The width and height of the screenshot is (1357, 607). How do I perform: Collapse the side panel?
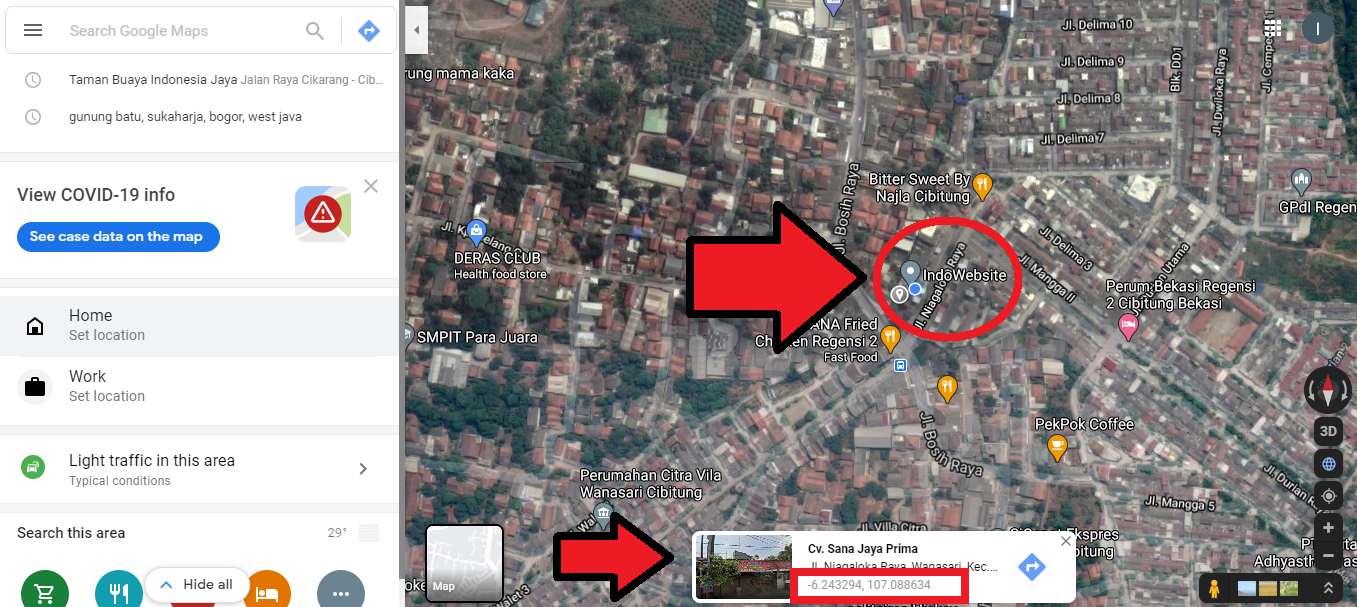(416, 31)
